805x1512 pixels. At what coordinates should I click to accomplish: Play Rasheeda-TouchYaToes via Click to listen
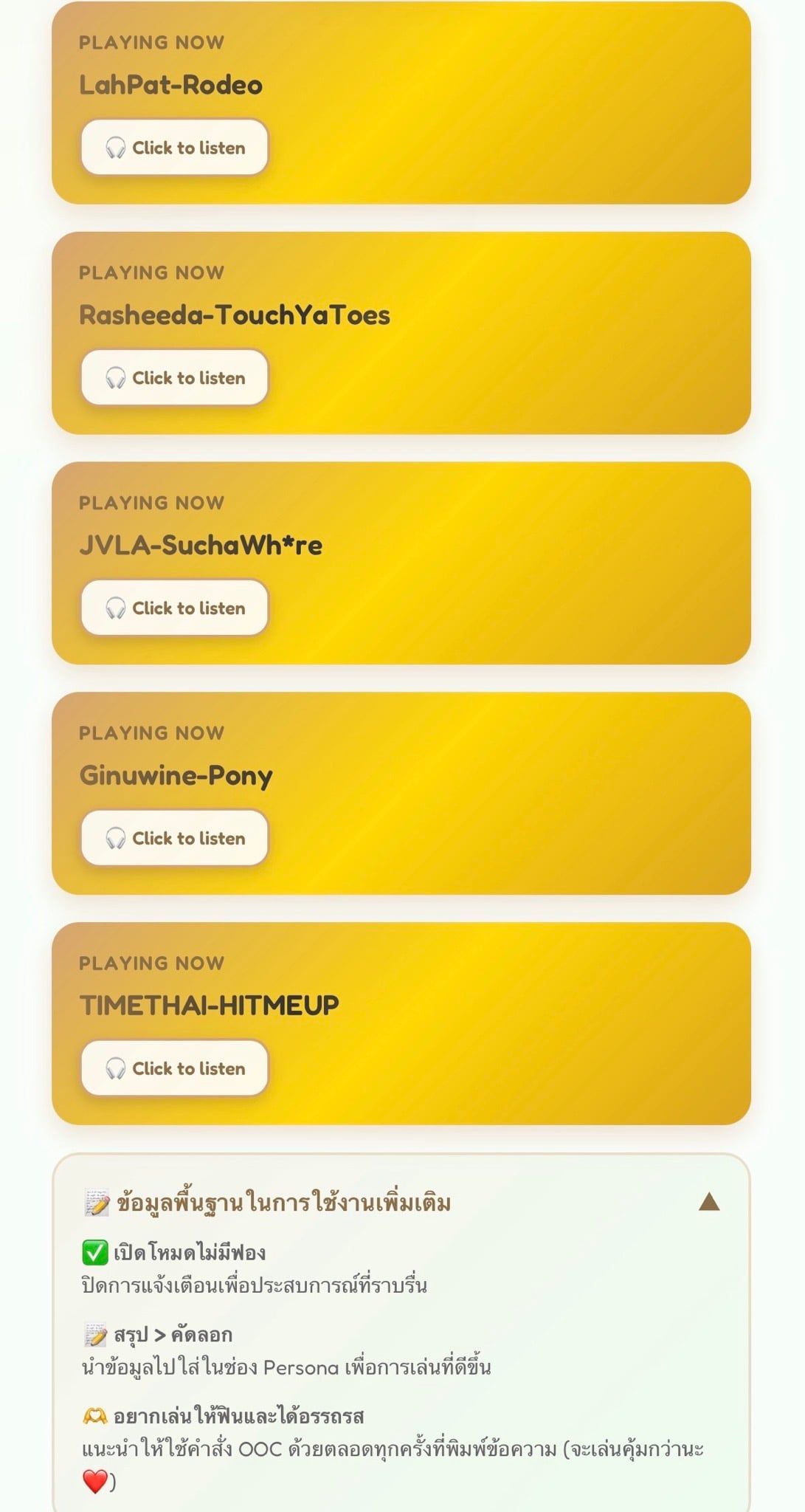174,378
